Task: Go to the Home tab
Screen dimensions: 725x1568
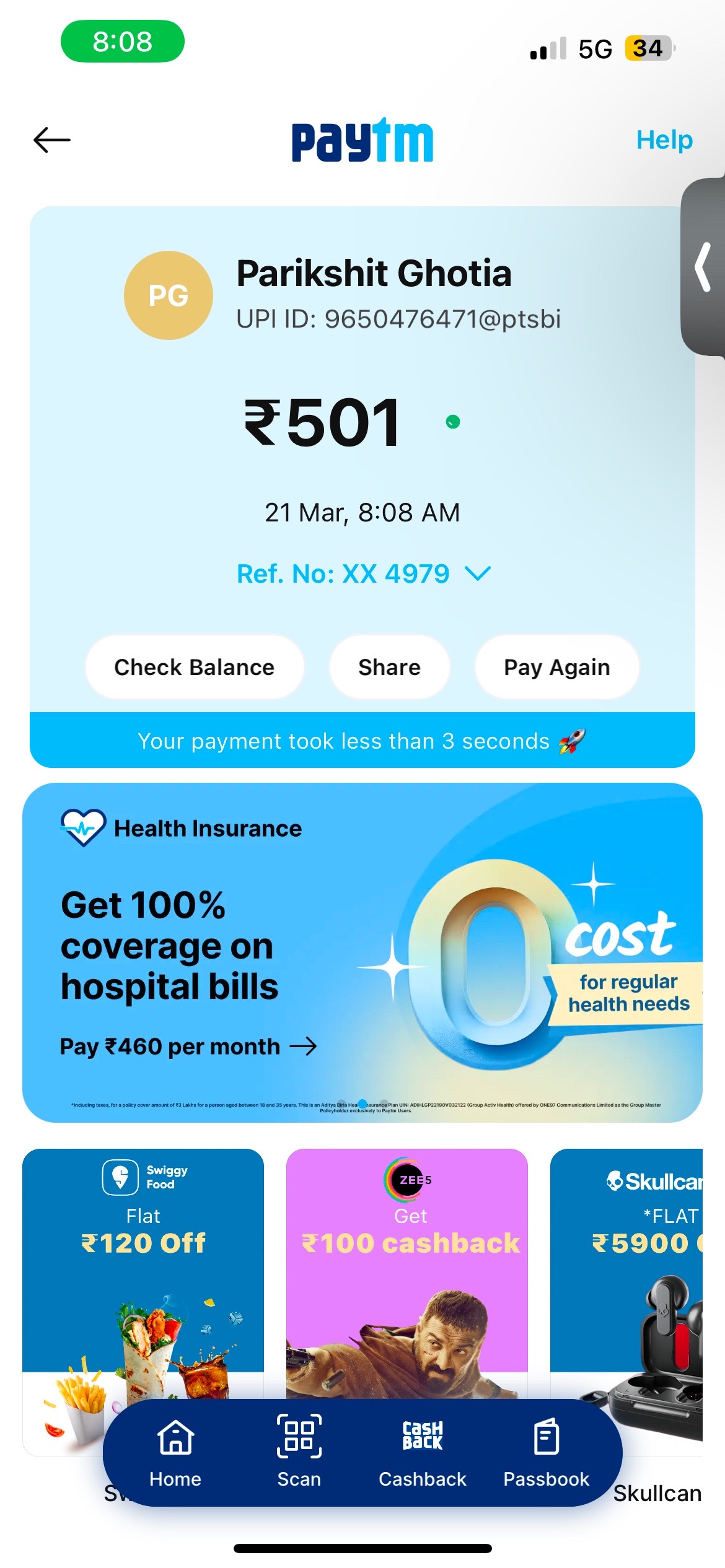Action: (175, 1453)
